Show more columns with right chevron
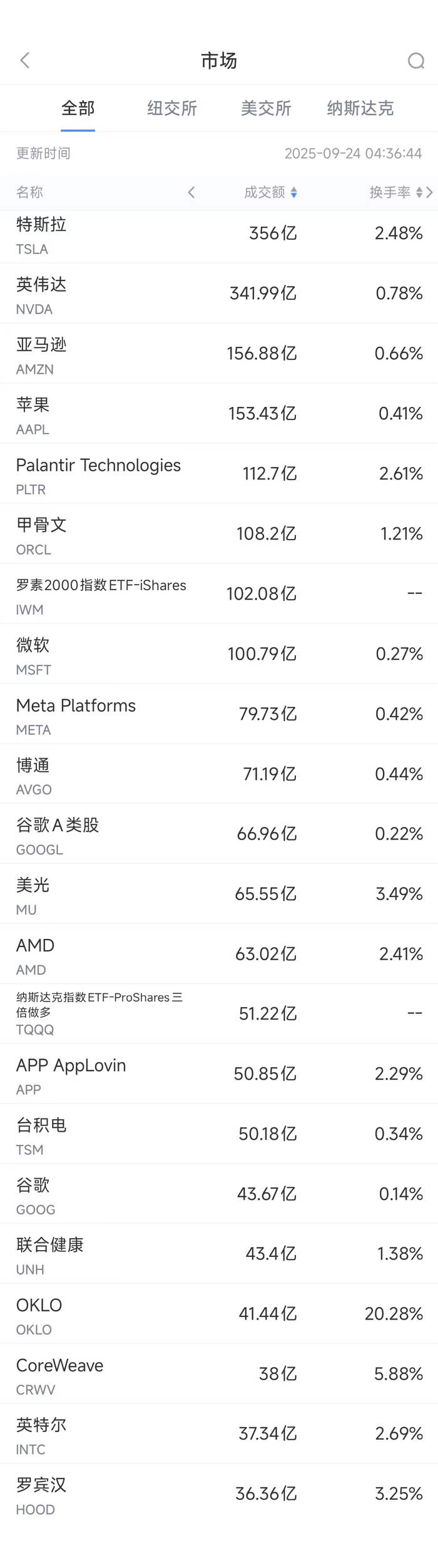438x1568 pixels. (x=429, y=192)
